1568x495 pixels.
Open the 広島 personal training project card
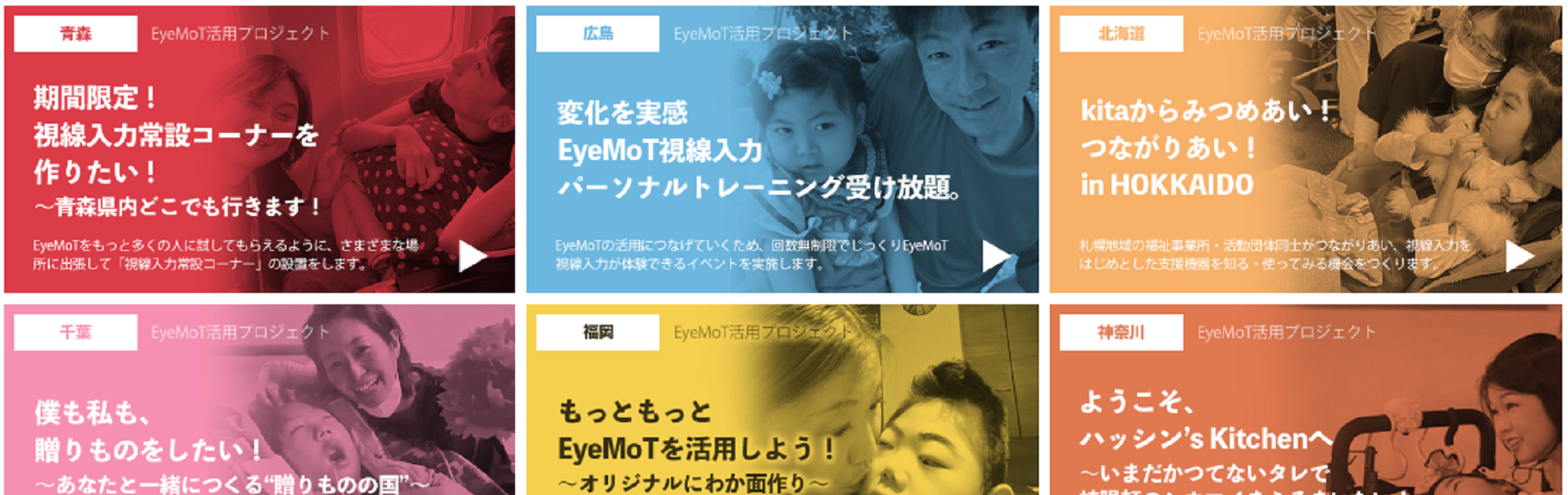point(782,150)
